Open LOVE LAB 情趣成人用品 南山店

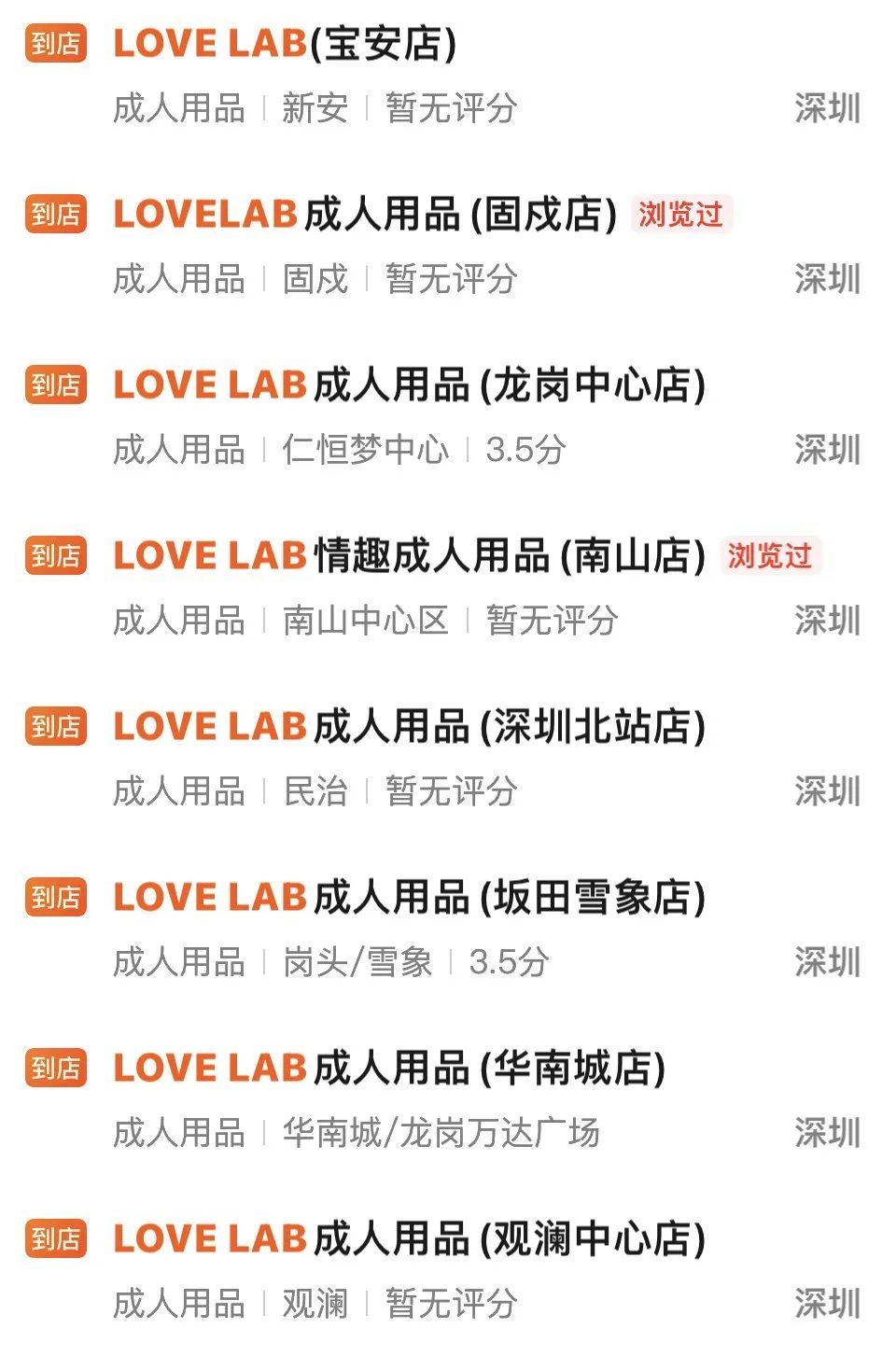[x=409, y=556]
